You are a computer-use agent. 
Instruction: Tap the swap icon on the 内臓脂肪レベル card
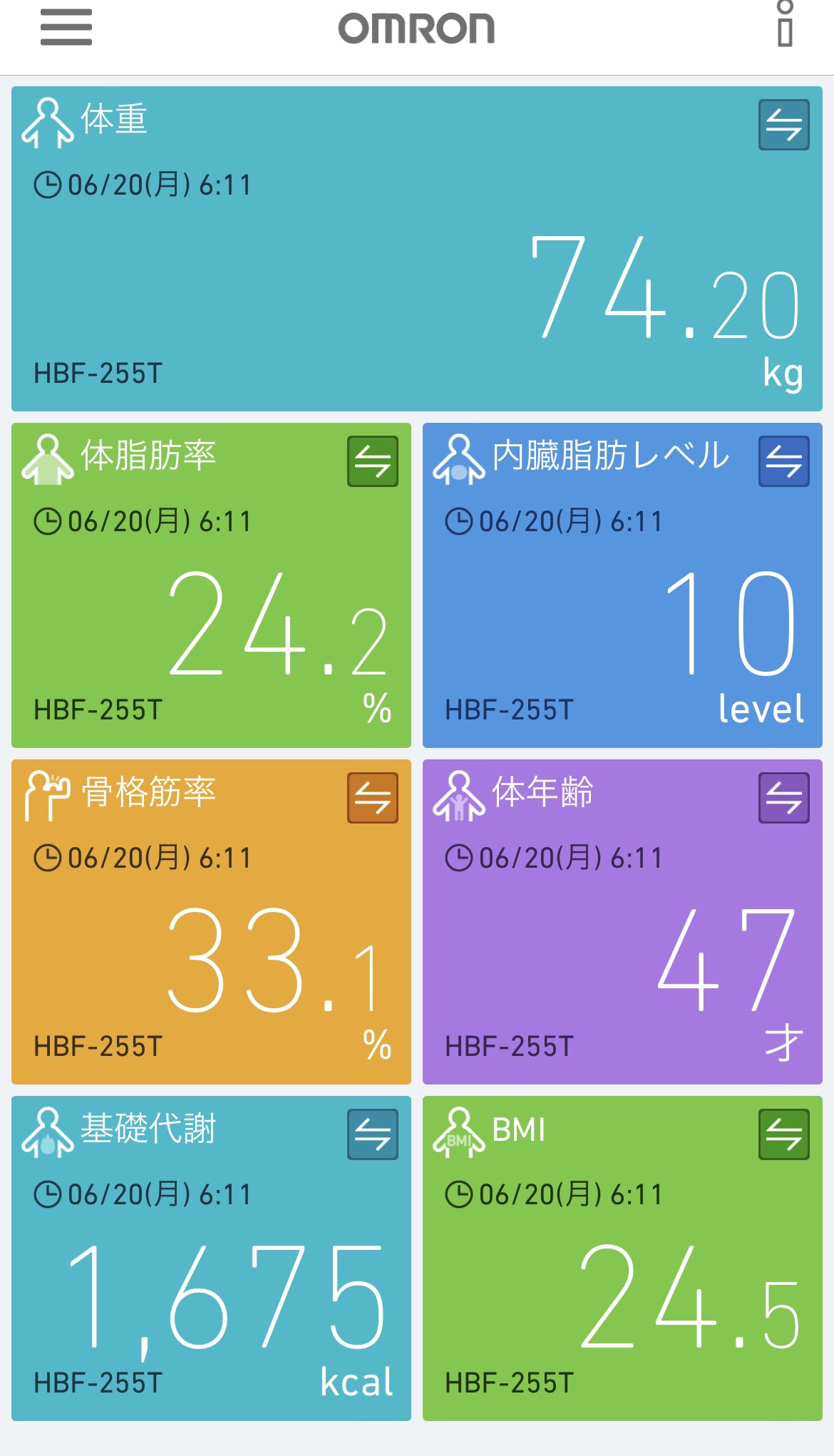(x=783, y=461)
